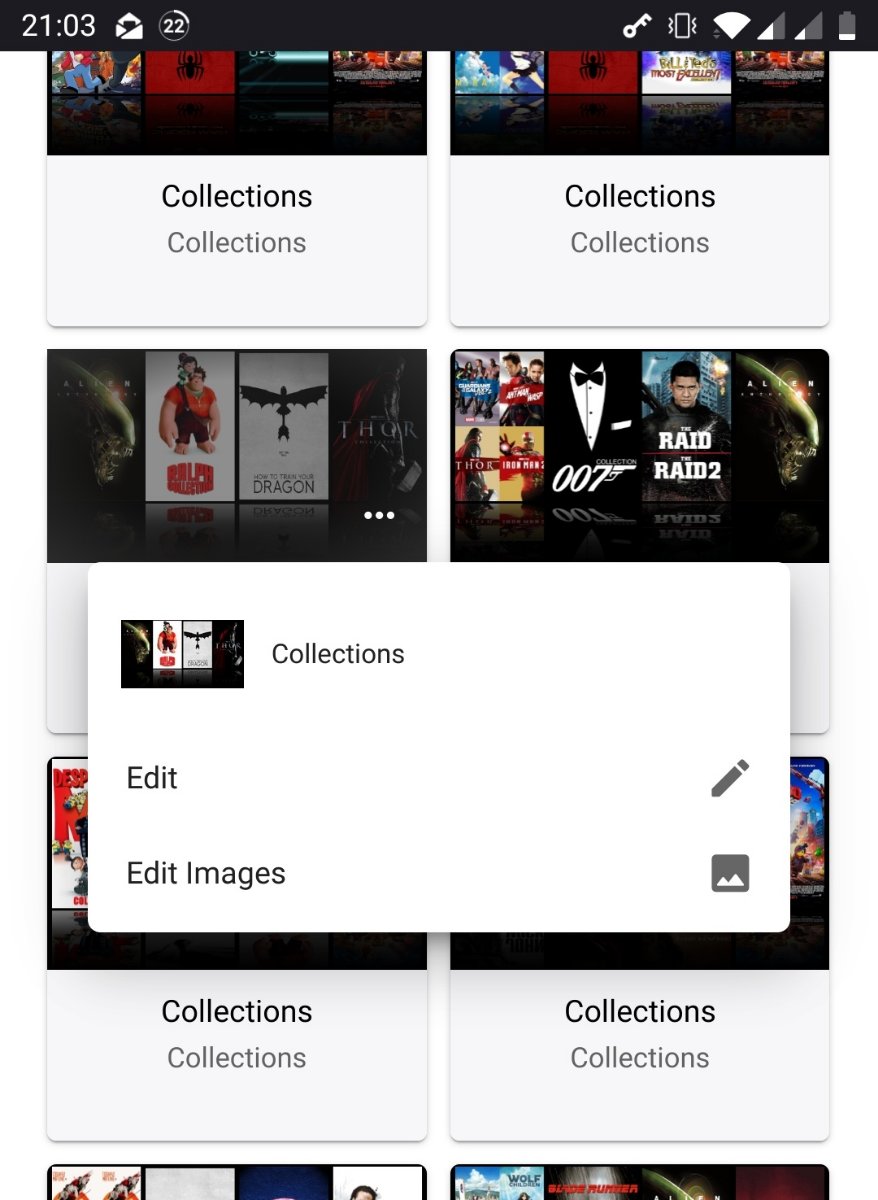Tap the battery indicator in the status bar

coord(845,25)
